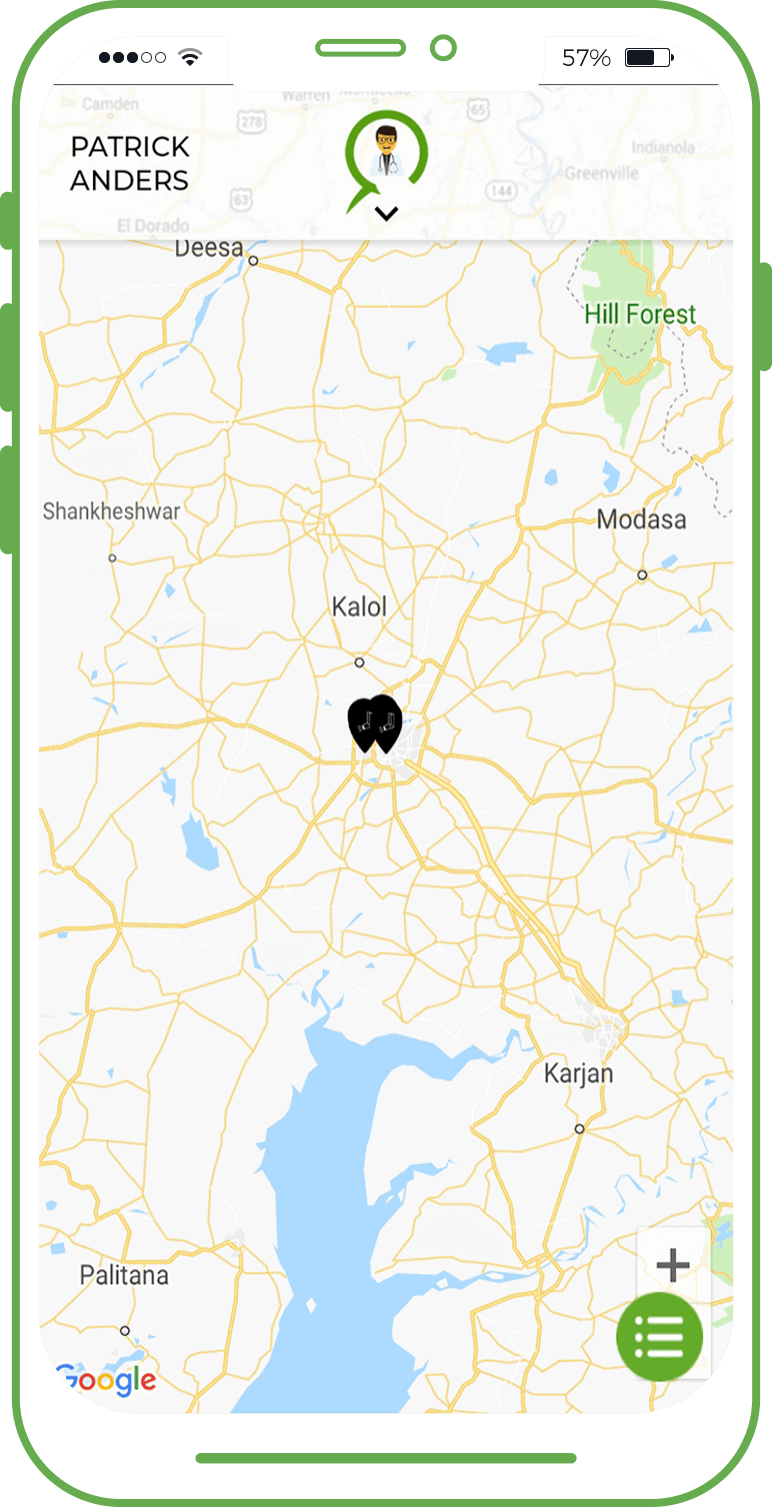Expand the chevron below the doctor avatar
This screenshot has height=1507, width=772.
pos(386,213)
